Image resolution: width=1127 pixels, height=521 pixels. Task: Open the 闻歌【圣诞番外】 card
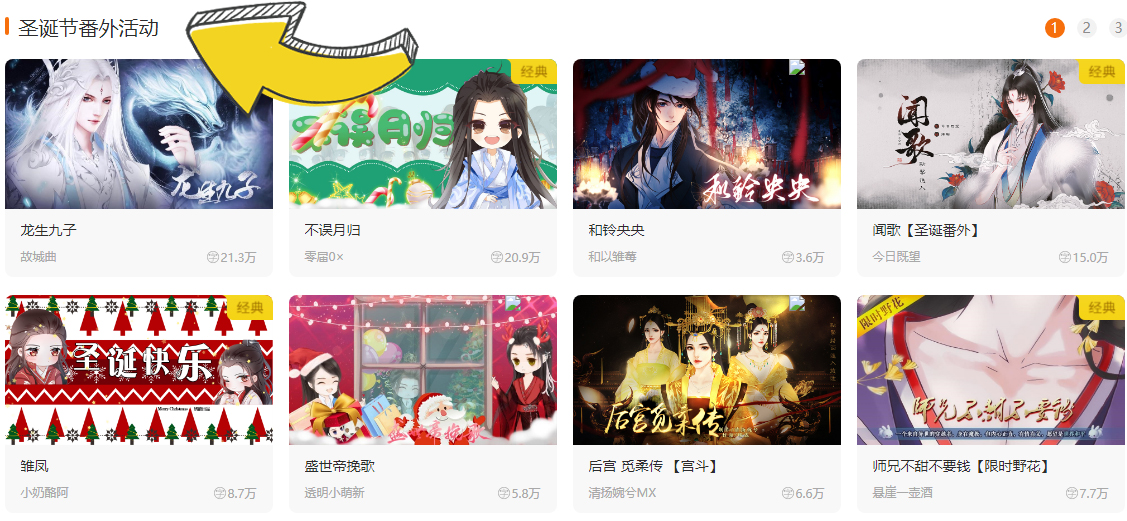pyautogui.click(x=990, y=134)
